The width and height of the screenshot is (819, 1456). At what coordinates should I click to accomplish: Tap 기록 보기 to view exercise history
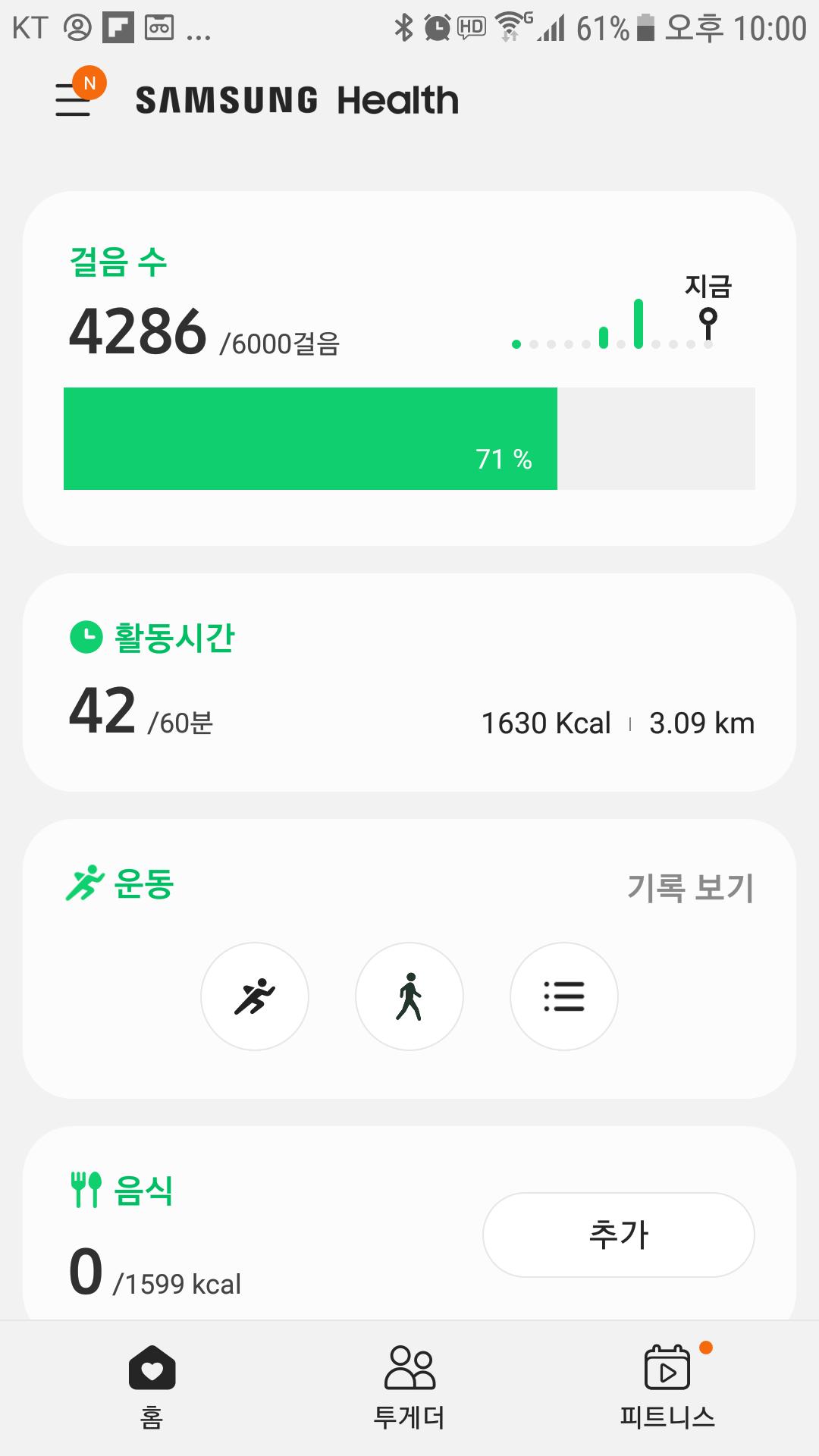[690, 886]
